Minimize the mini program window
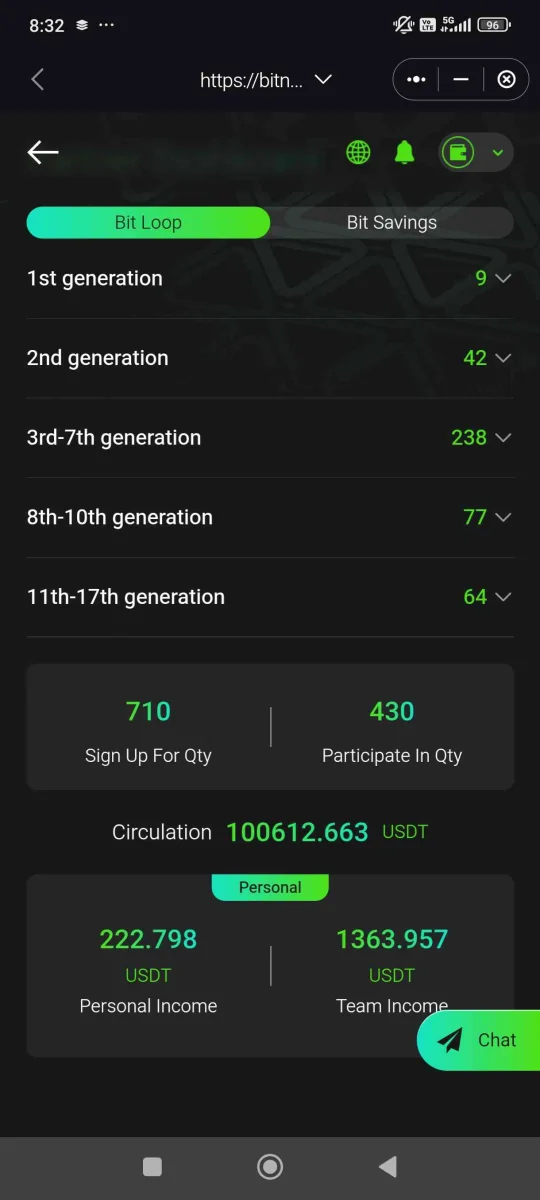The height and width of the screenshot is (1200, 540). pos(461,79)
